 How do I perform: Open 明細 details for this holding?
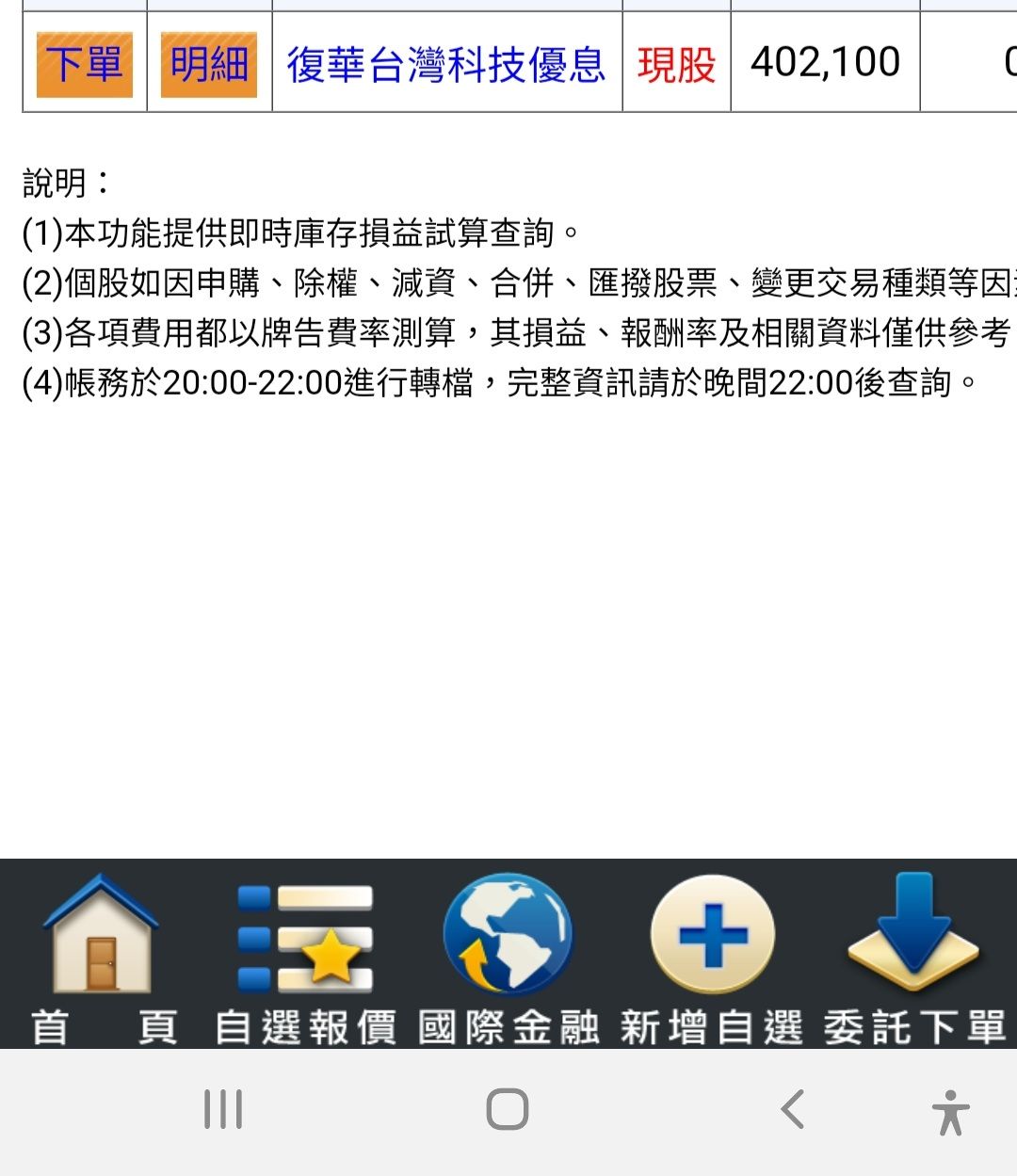pos(208,64)
